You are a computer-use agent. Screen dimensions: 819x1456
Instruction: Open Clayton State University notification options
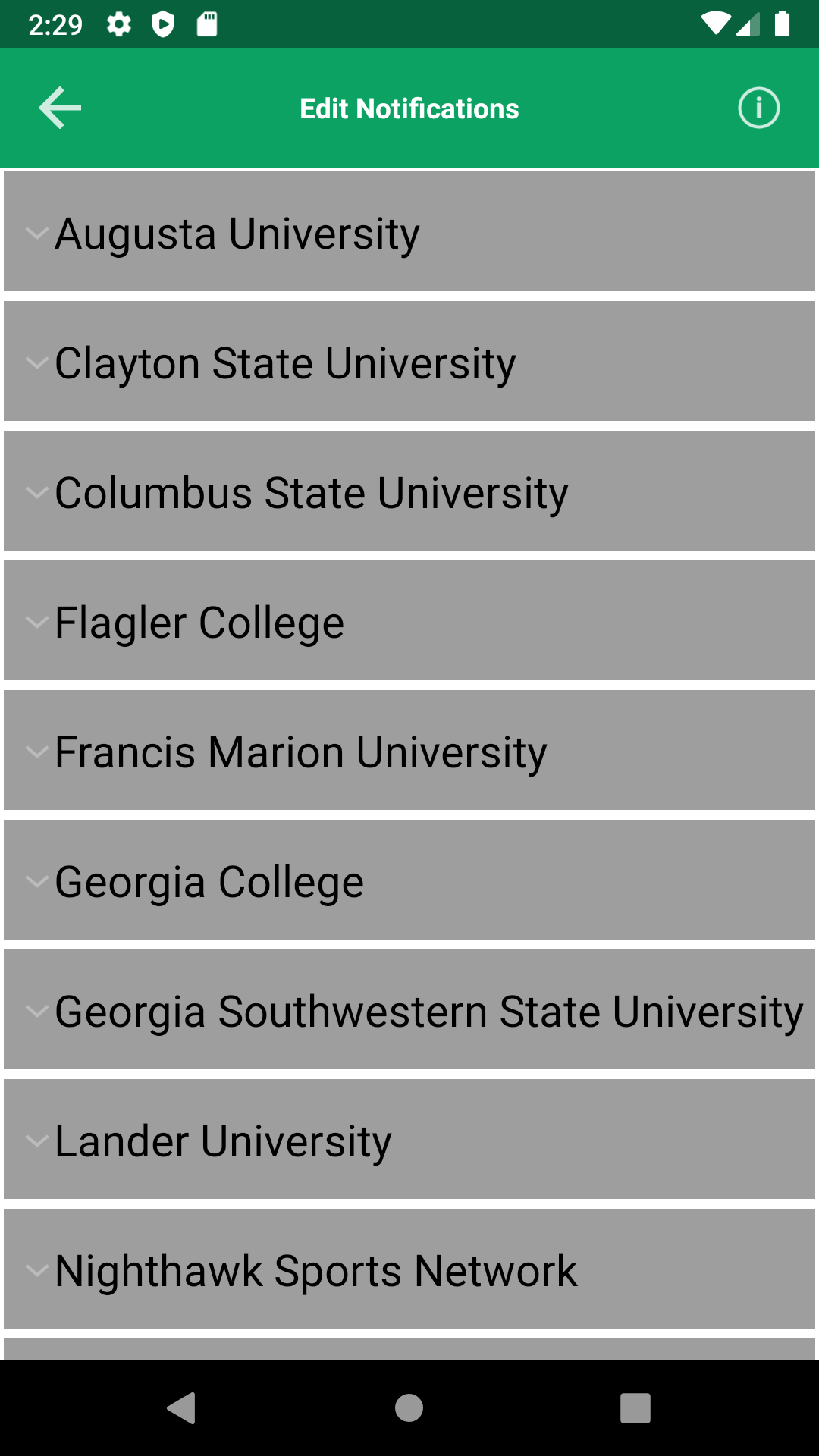coord(409,362)
